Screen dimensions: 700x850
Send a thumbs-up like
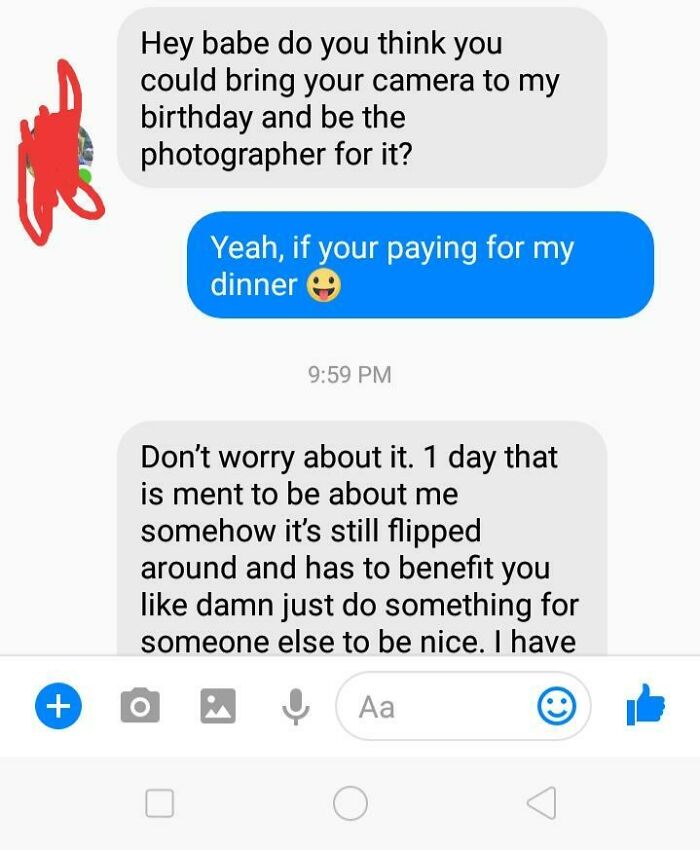click(645, 705)
